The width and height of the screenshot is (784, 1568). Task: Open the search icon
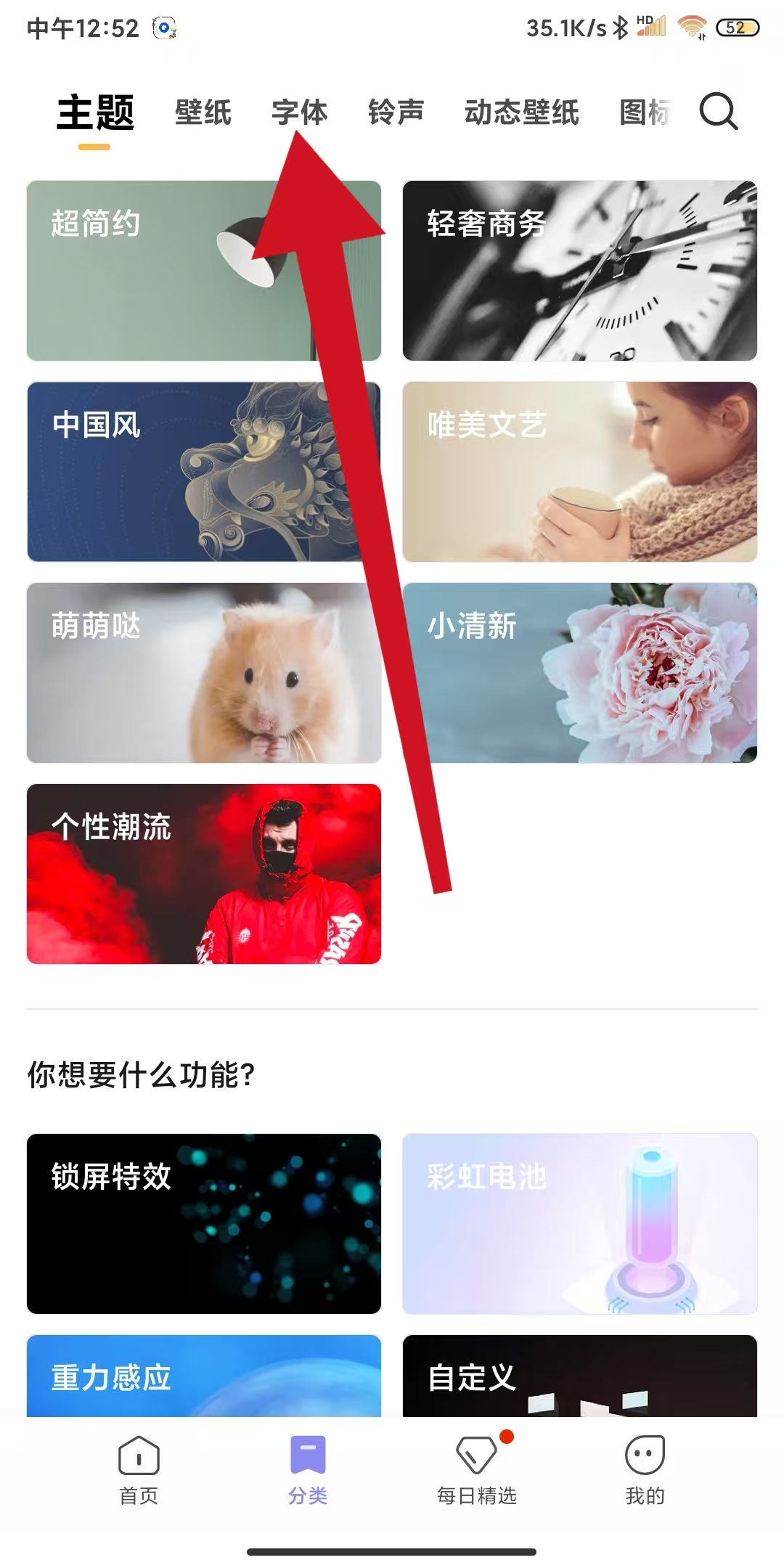tap(718, 112)
